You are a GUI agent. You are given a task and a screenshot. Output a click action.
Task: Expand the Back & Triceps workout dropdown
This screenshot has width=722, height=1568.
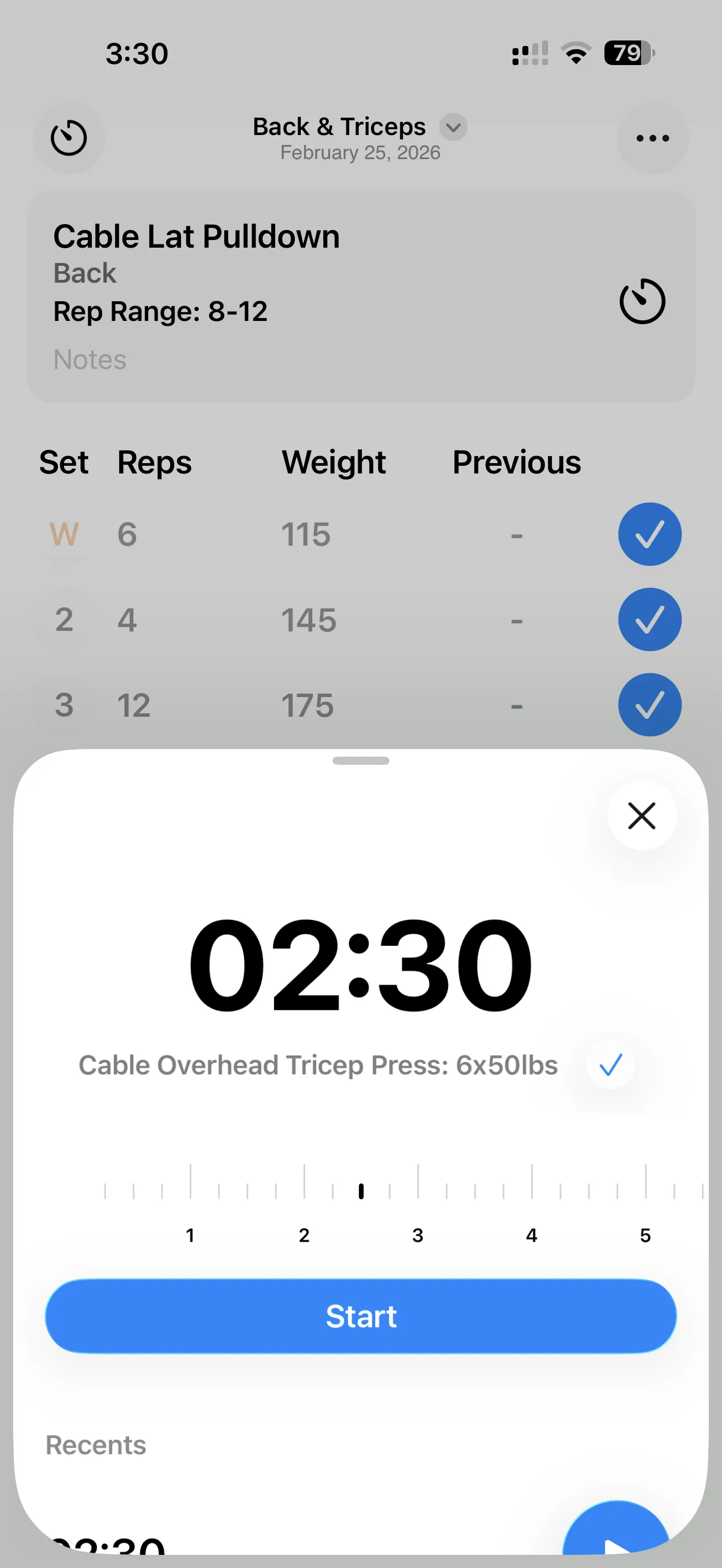click(452, 127)
